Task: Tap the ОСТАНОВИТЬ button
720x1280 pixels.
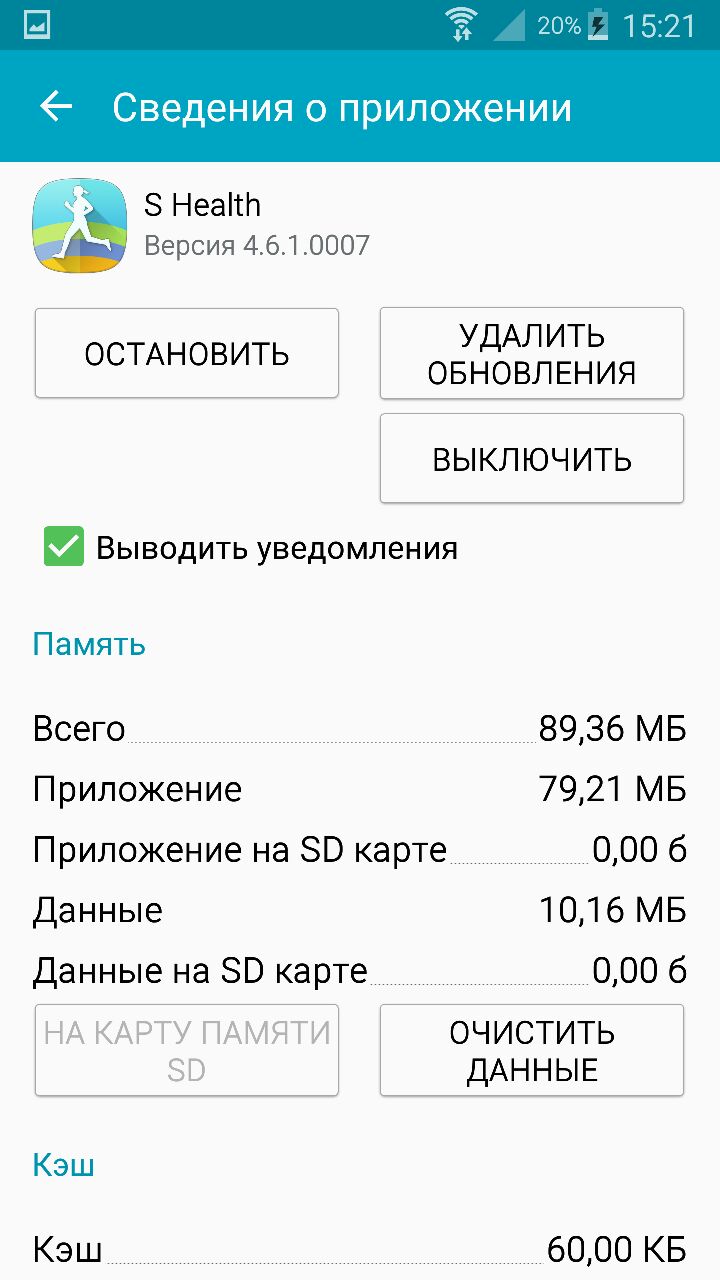Action: (x=187, y=353)
